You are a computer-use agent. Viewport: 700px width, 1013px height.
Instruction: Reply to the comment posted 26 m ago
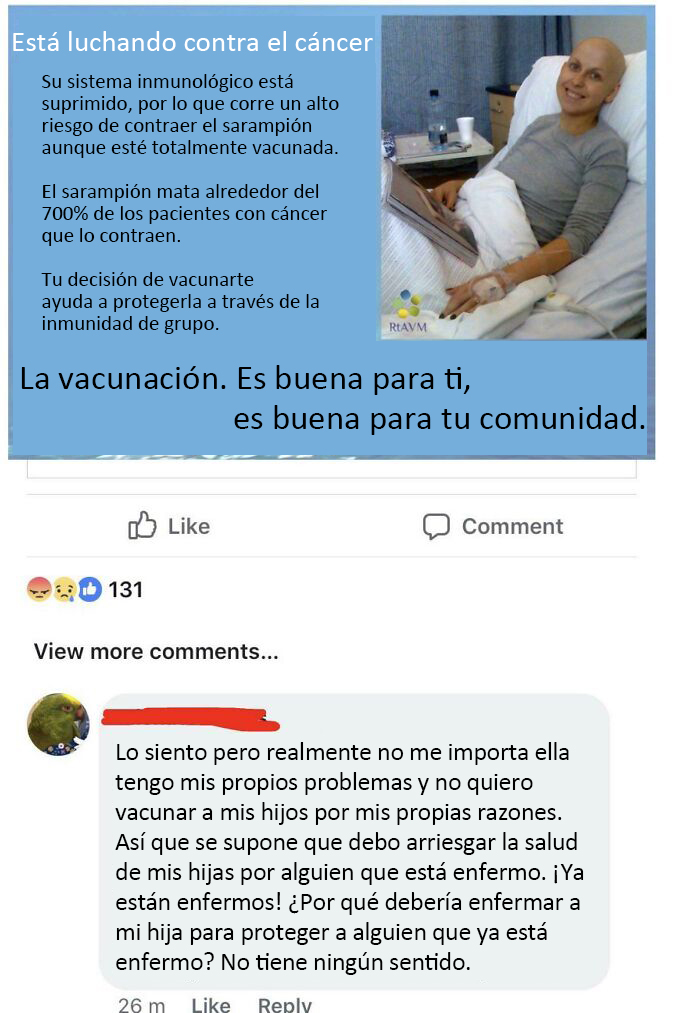(x=284, y=1003)
